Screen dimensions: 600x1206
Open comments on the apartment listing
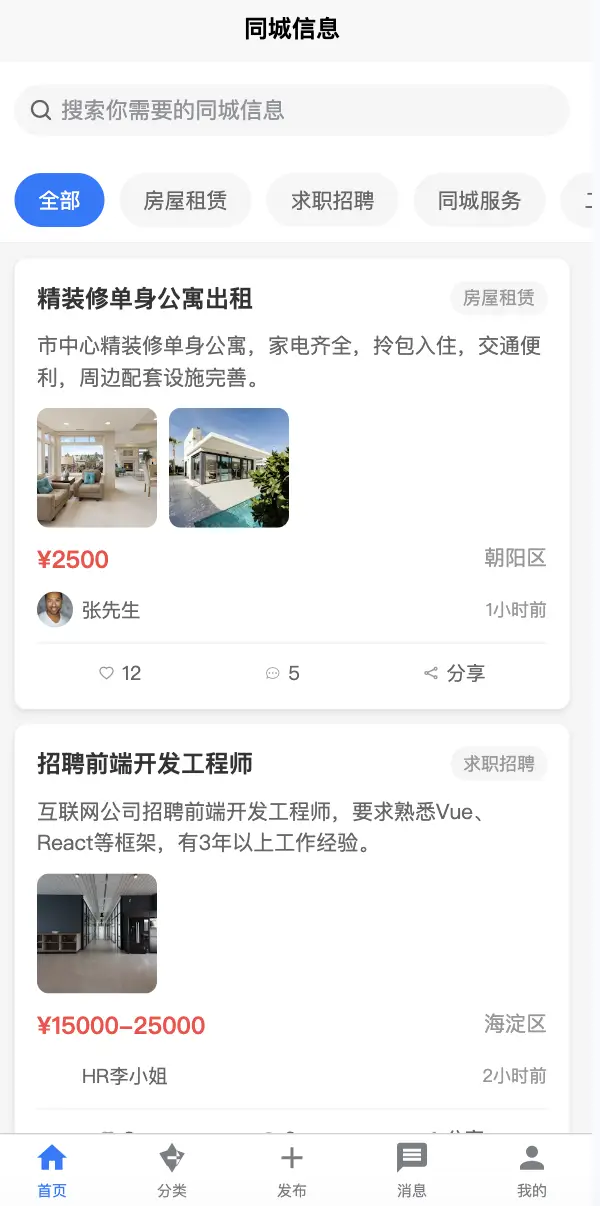pyautogui.click(x=282, y=673)
